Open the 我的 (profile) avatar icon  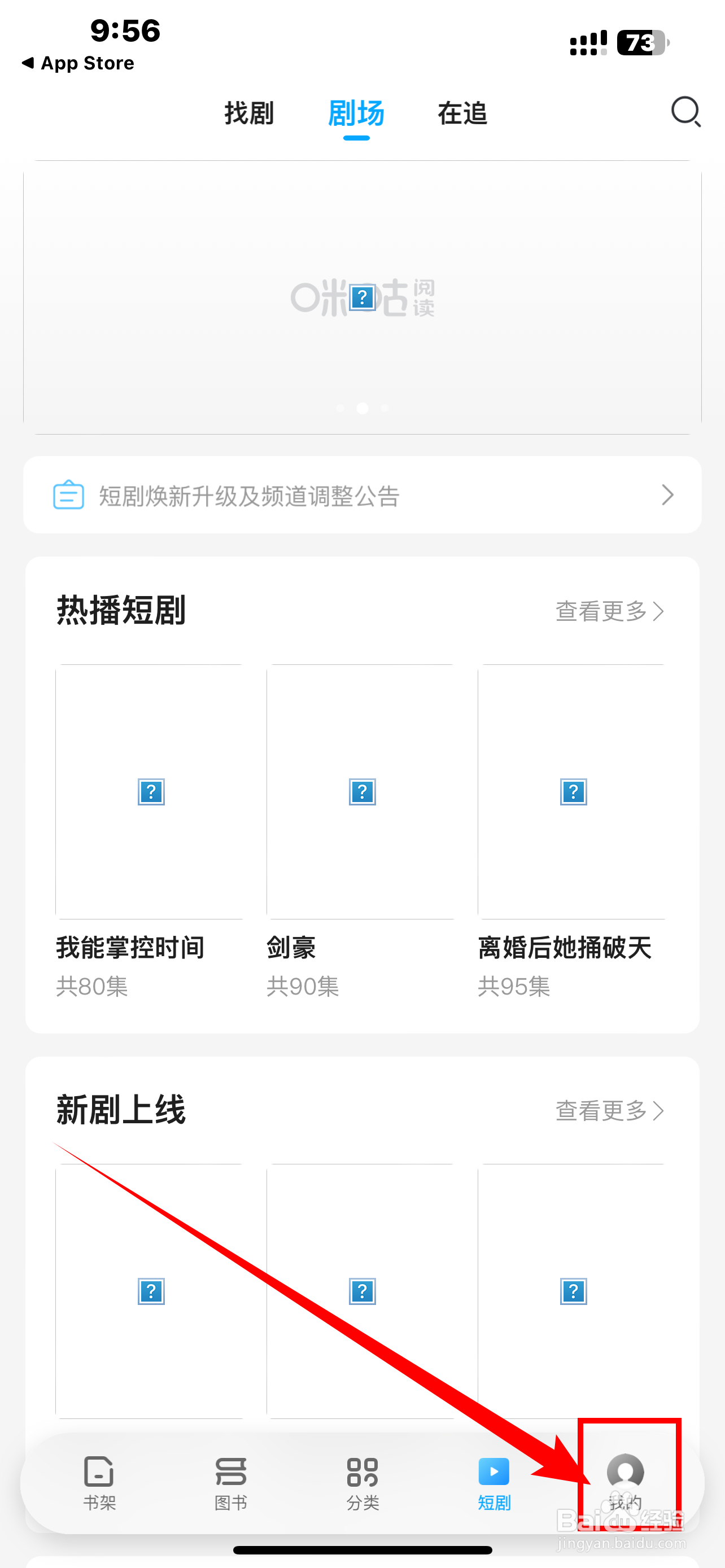pyautogui.click(x=624, y=1477)
